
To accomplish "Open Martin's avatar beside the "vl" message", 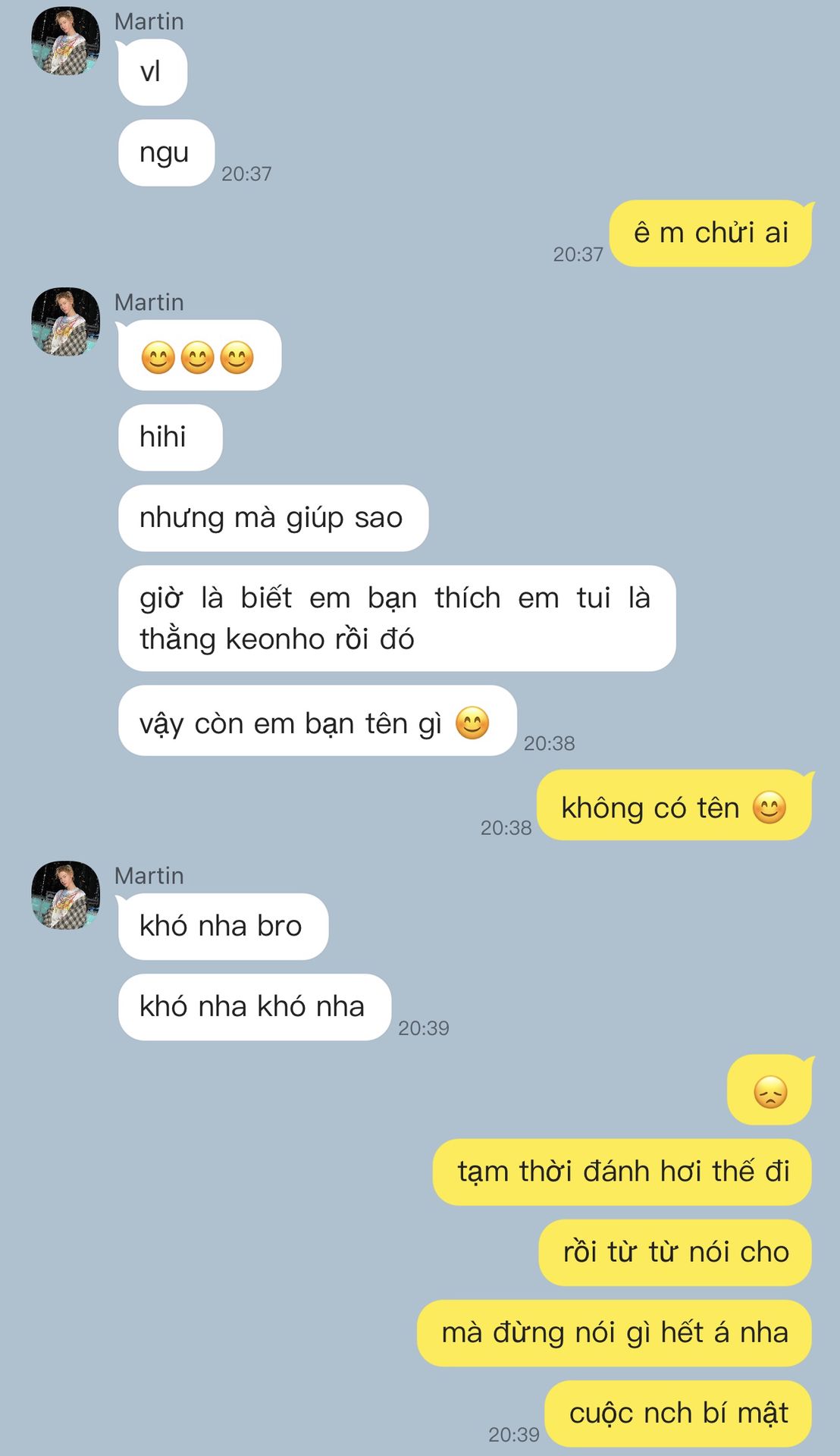I will tap(65, 41).
